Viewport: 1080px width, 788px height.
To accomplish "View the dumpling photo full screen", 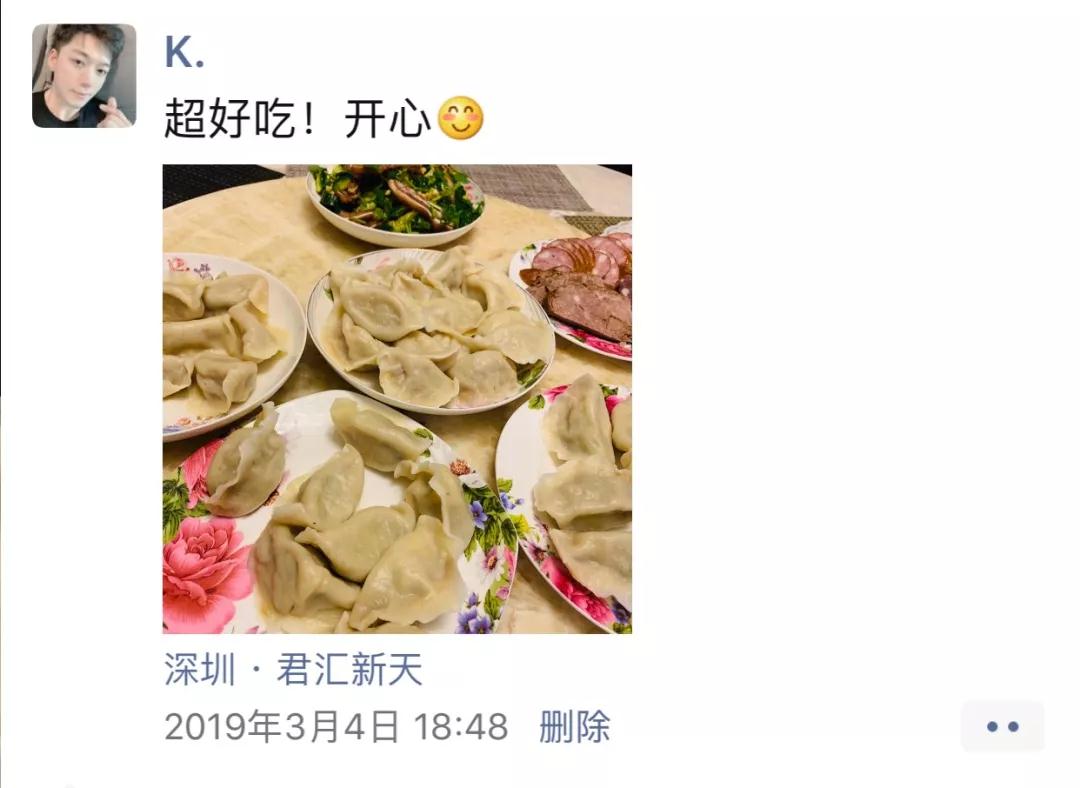I will pyautogui.click(x=397, y=399).
